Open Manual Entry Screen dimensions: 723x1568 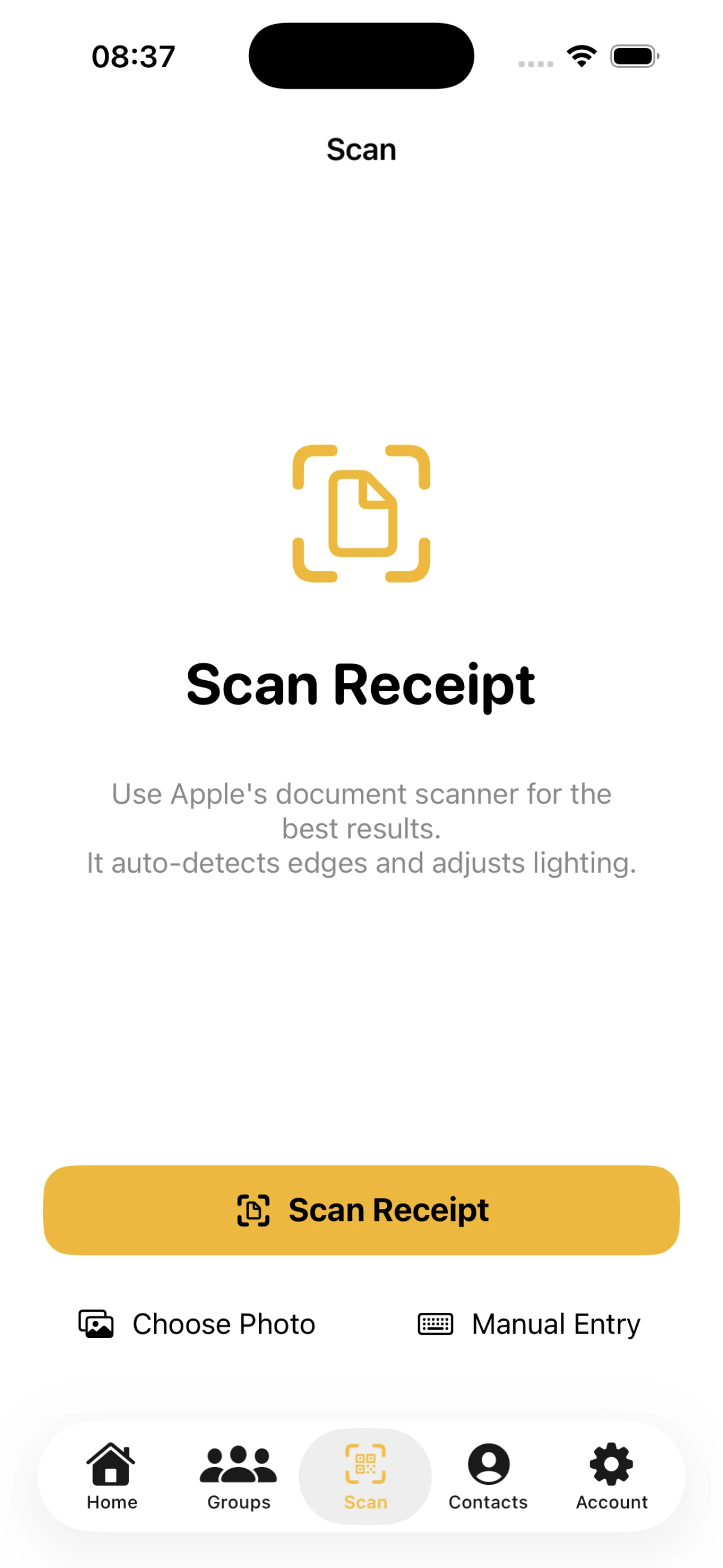pyautogui.click(x=555, y=1323)
